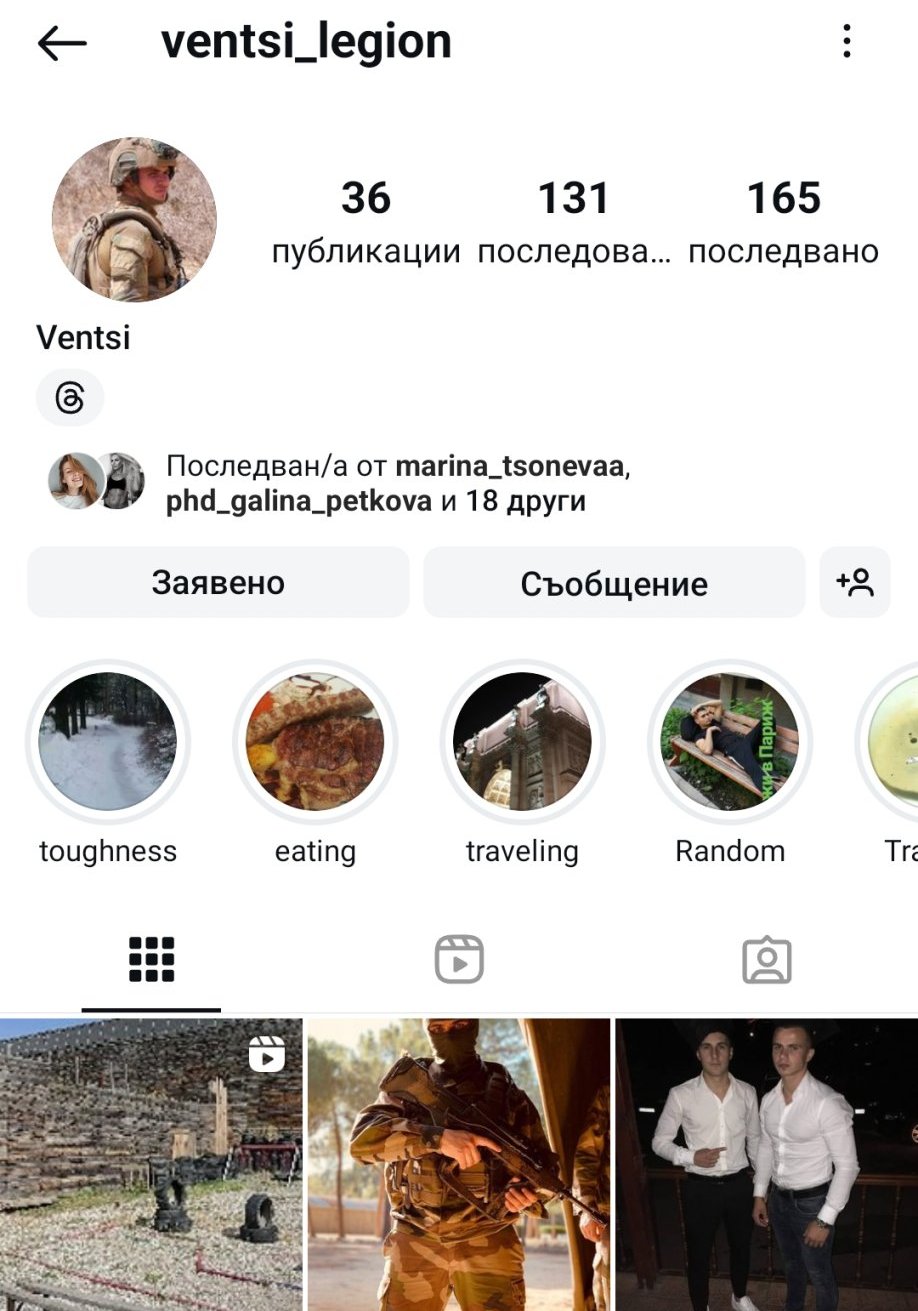Open the Random story highlight
This screenshot has height=1311, width=918.
point(730,741)
